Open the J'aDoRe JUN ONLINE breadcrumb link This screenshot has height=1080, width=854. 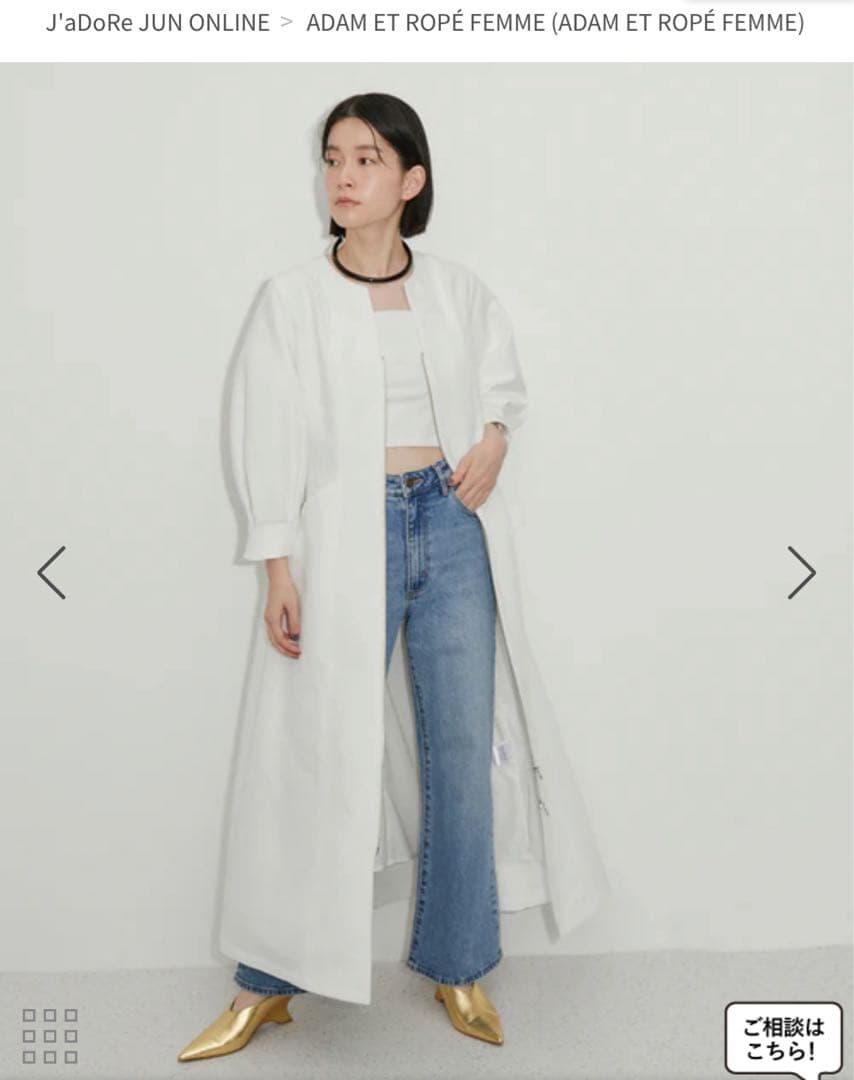click(x=157, y=23)
